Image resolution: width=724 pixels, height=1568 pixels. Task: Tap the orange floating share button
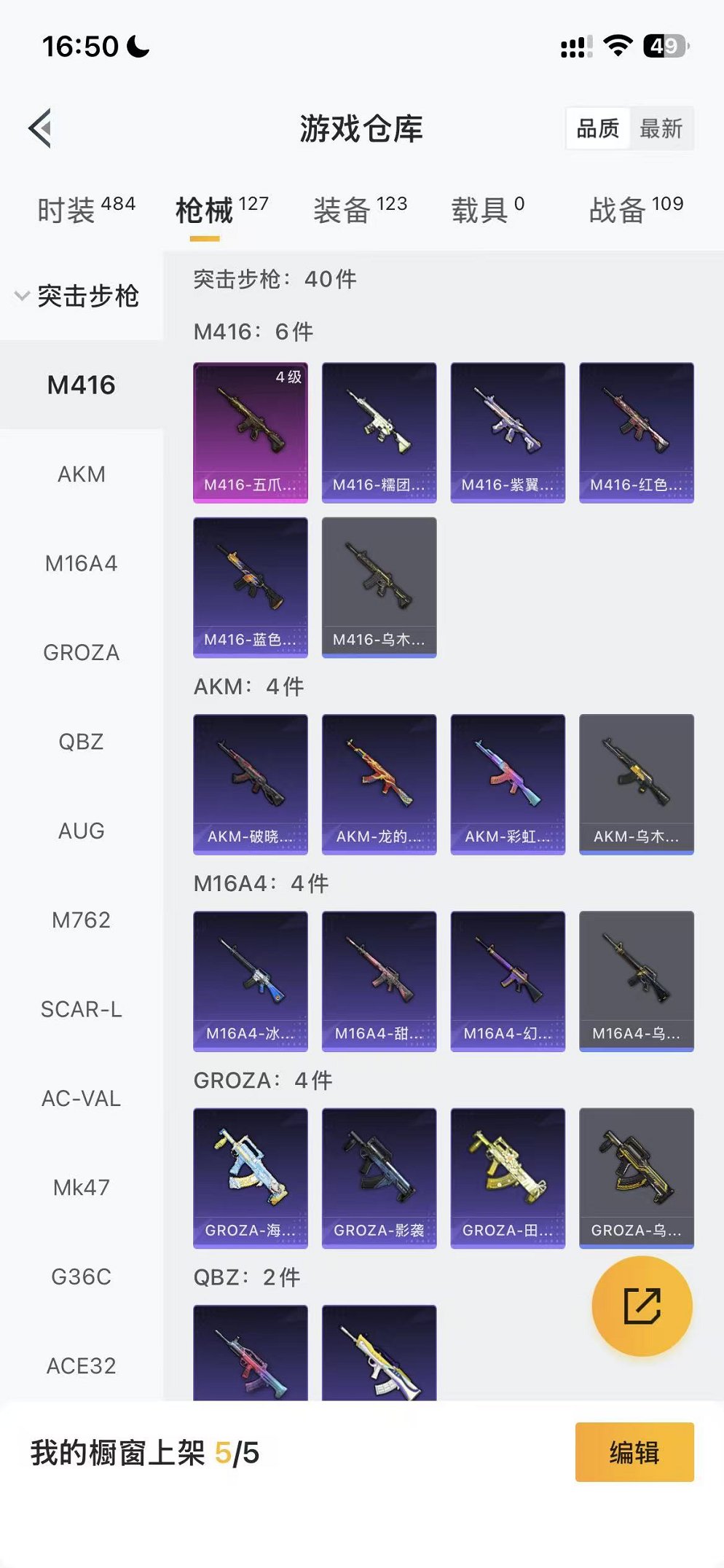(642, 1306)
